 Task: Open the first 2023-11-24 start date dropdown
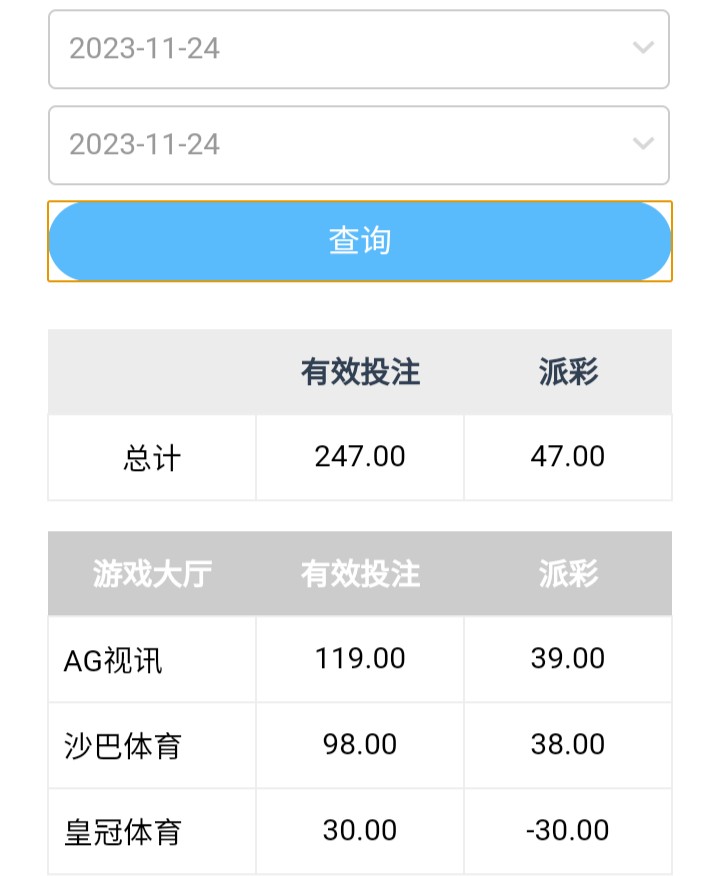358,49
